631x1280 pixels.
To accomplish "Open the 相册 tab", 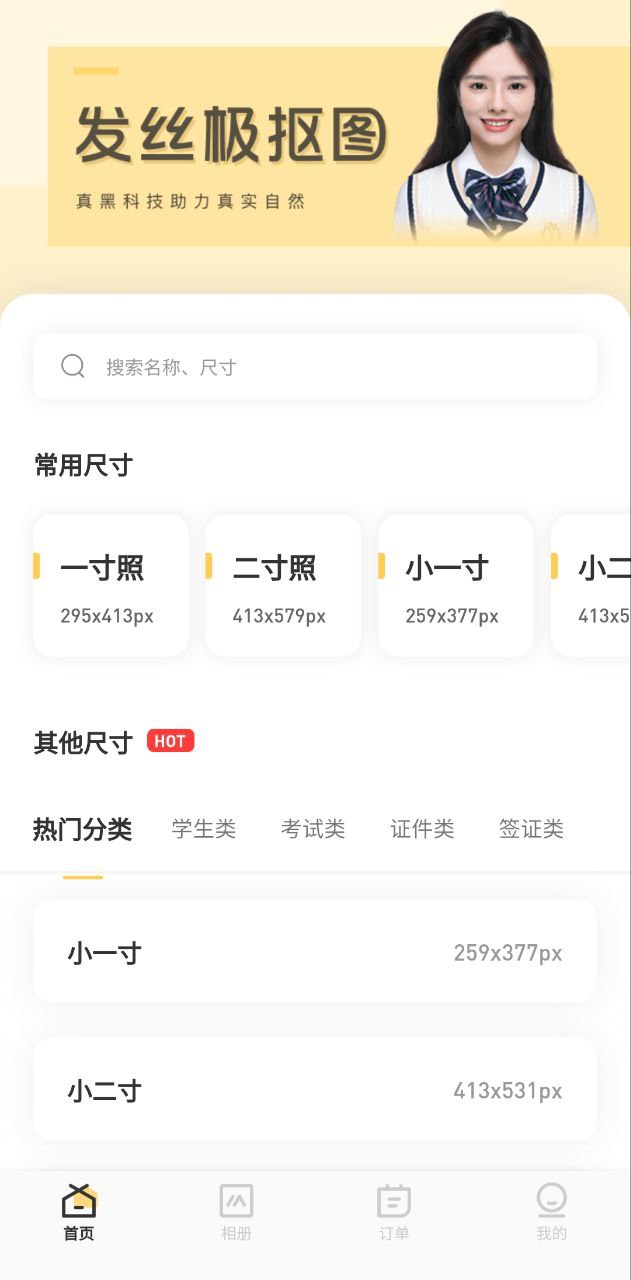I will pyautogui.click(x=237, y=1212).
